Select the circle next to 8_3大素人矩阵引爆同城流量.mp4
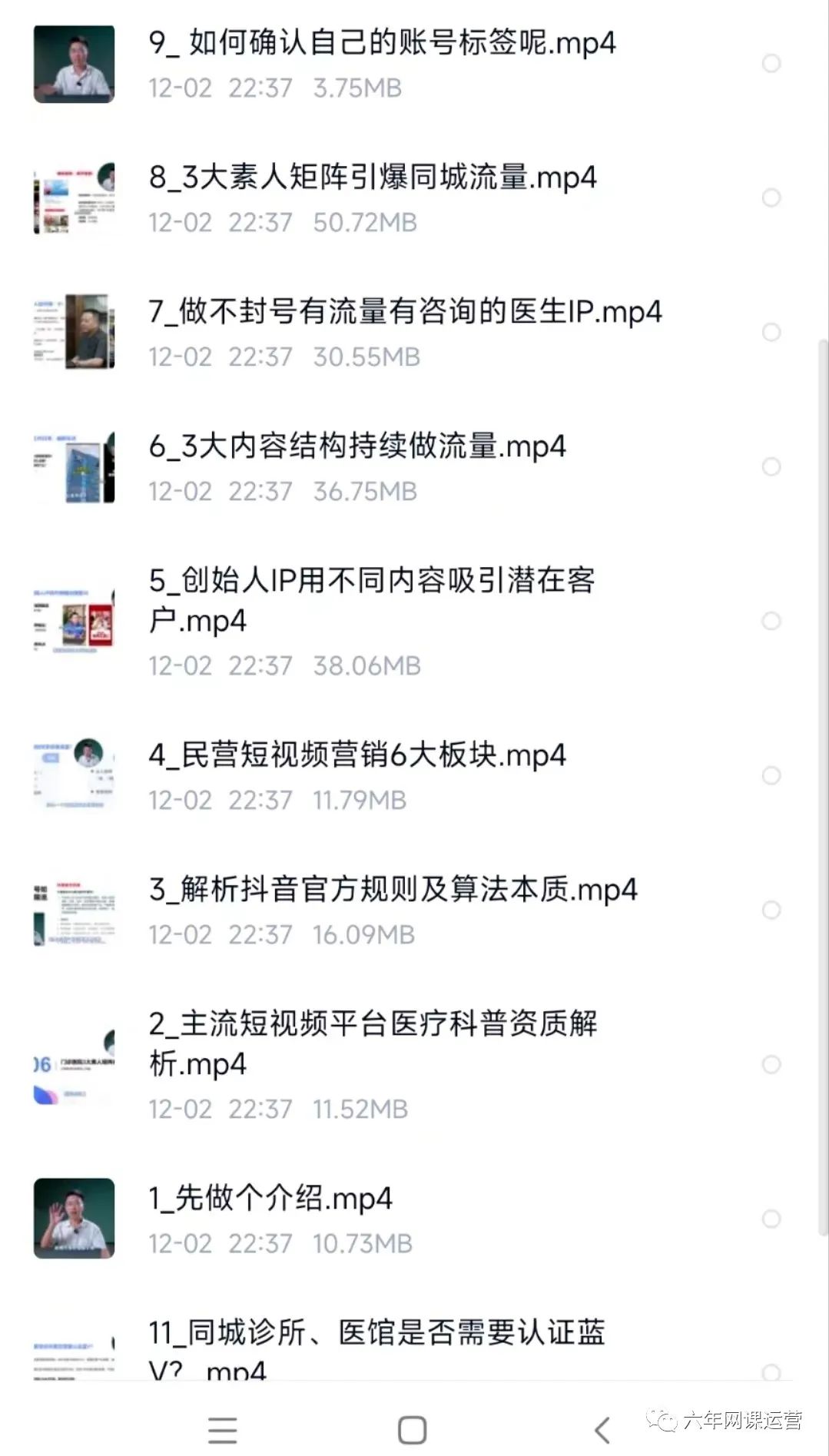Viewport: 829px width, 1456px height. (x=771, y=198)
